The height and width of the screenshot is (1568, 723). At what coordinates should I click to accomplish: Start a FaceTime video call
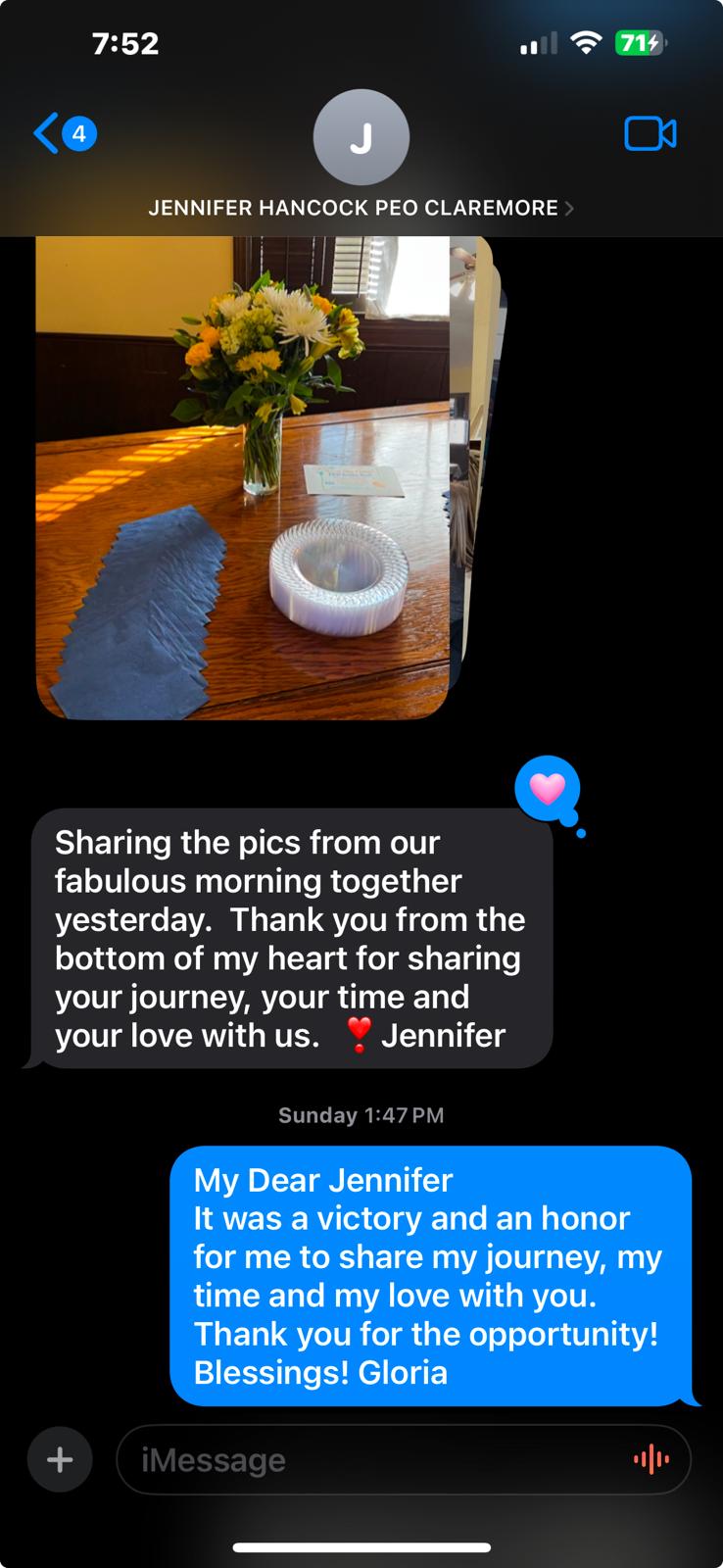point(651,134)
